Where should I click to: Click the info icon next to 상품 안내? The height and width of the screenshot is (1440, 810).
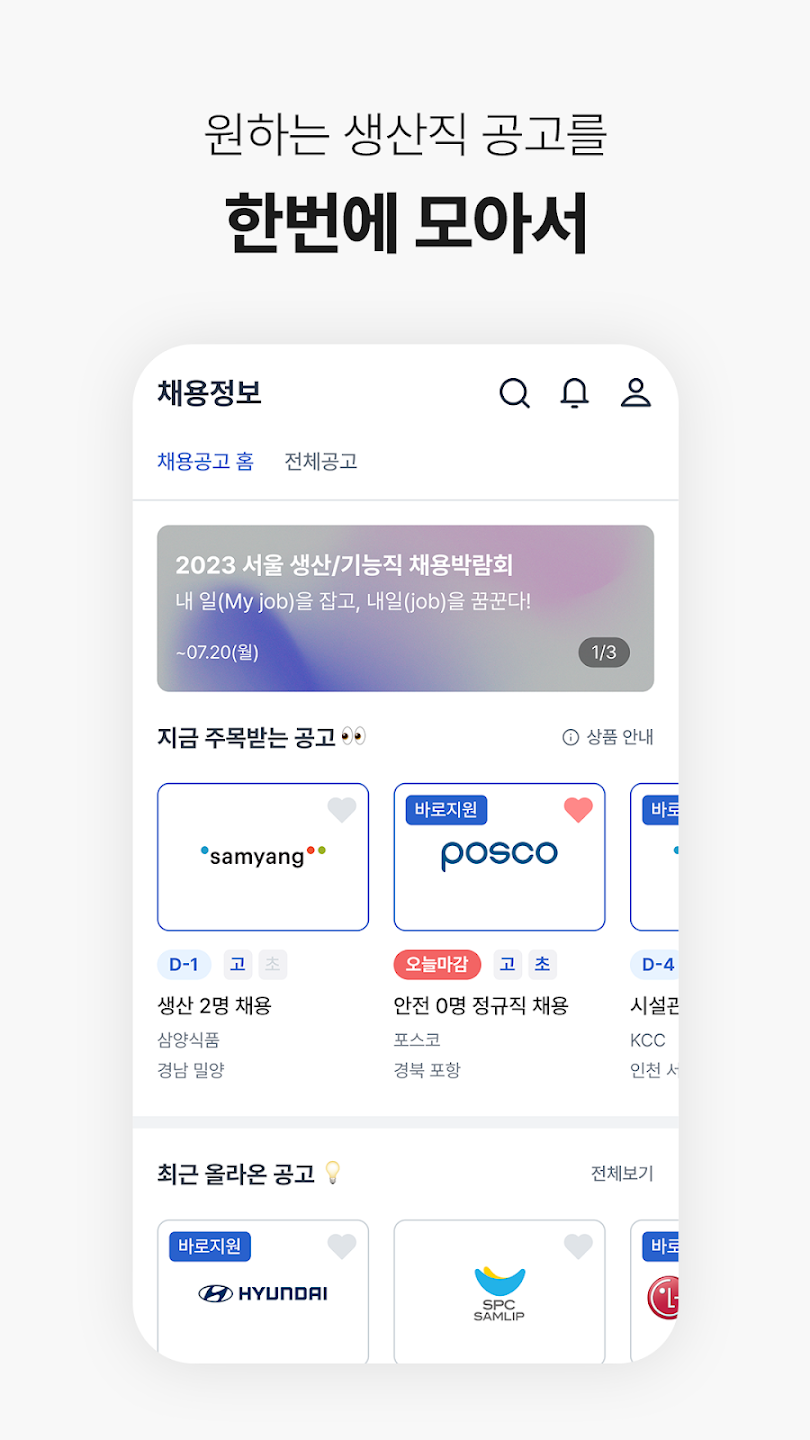[567, 736]
